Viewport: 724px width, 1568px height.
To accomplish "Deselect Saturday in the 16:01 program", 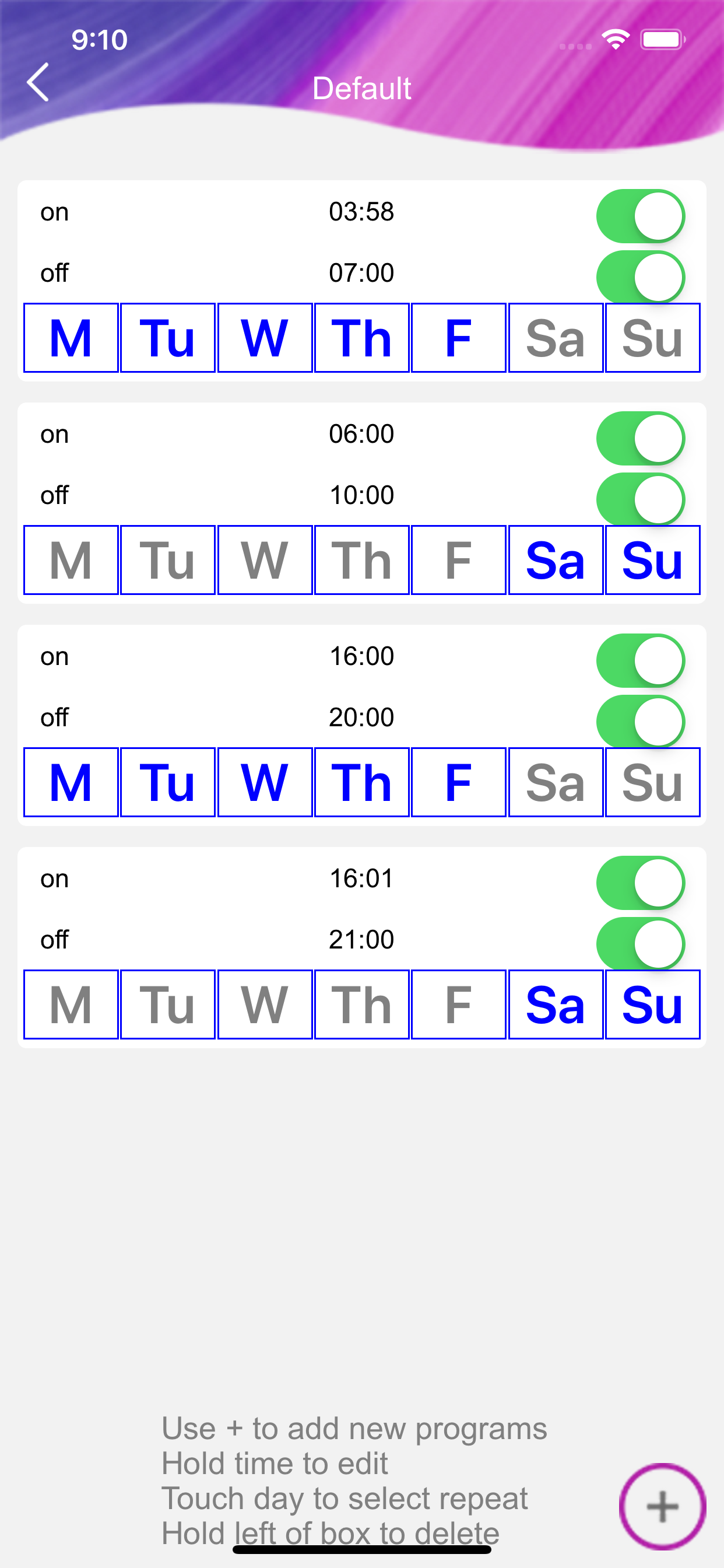I will pos(556,1005).
